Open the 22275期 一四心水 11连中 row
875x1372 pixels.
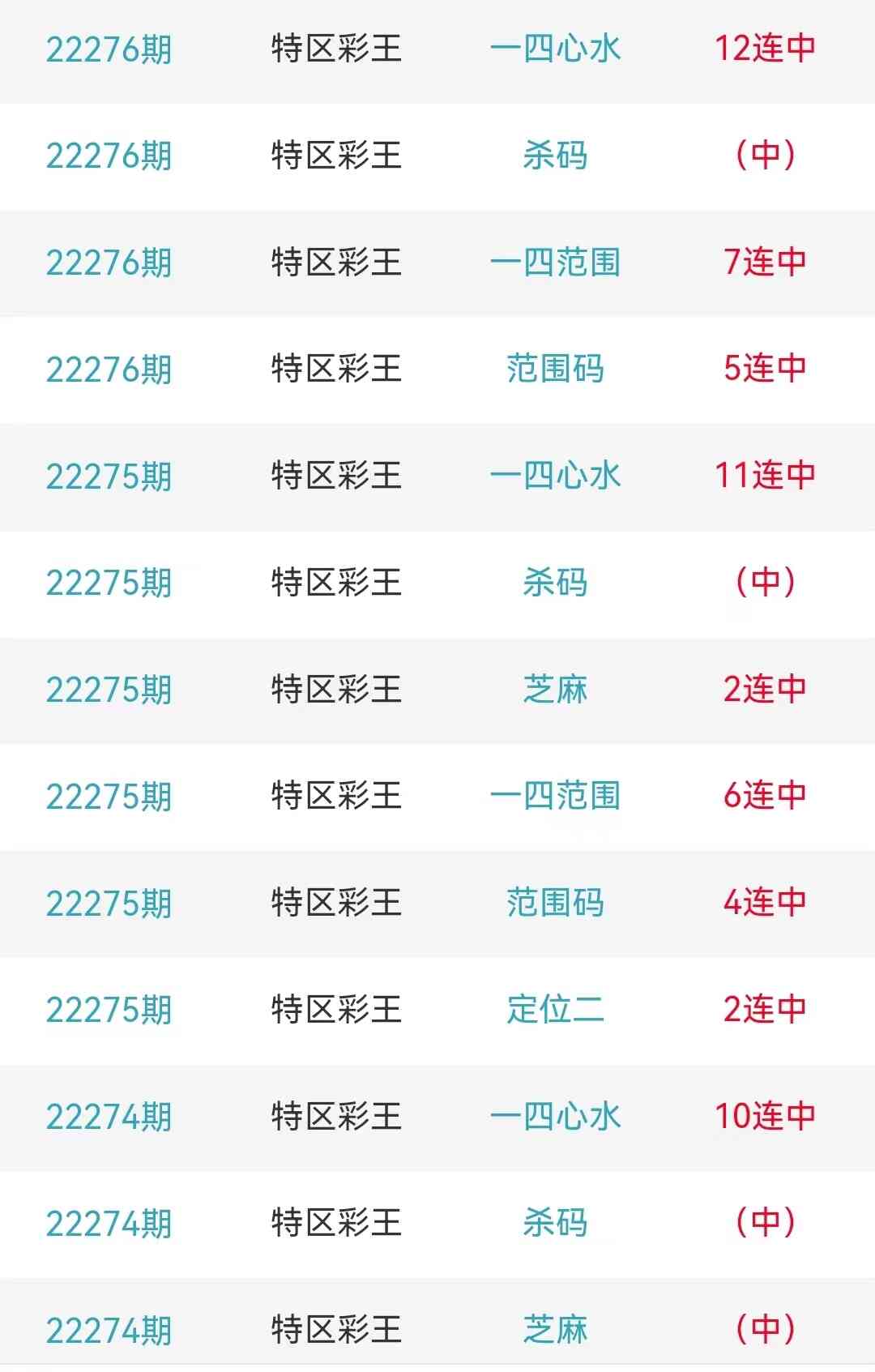pos(555,476)
